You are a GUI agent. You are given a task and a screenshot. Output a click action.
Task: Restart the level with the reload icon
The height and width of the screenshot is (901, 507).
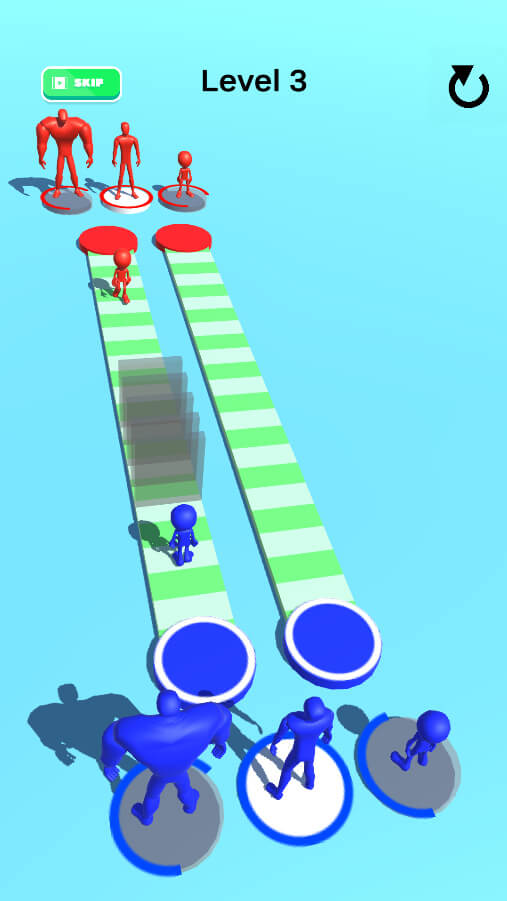(x=468, y=86)
